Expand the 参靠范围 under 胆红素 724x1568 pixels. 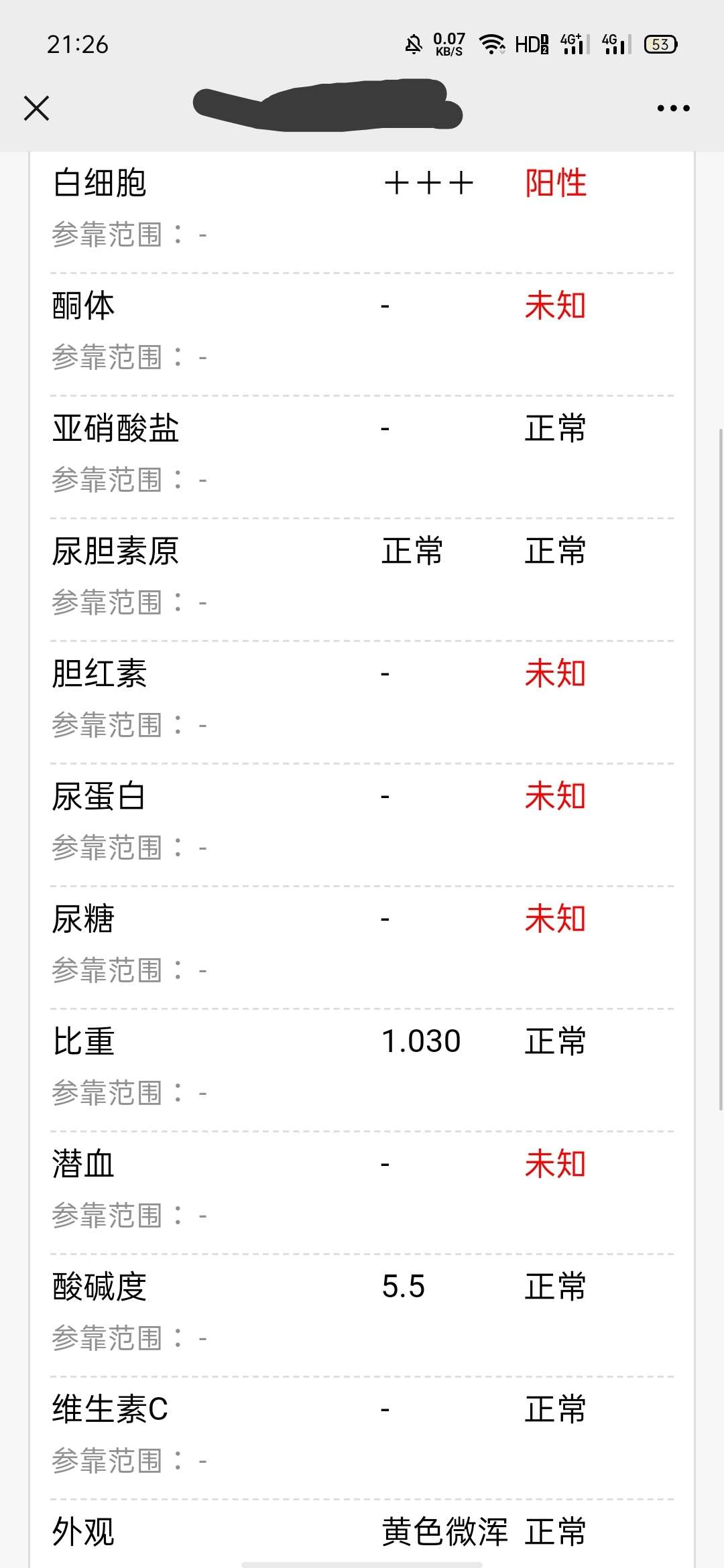point(127,726)
